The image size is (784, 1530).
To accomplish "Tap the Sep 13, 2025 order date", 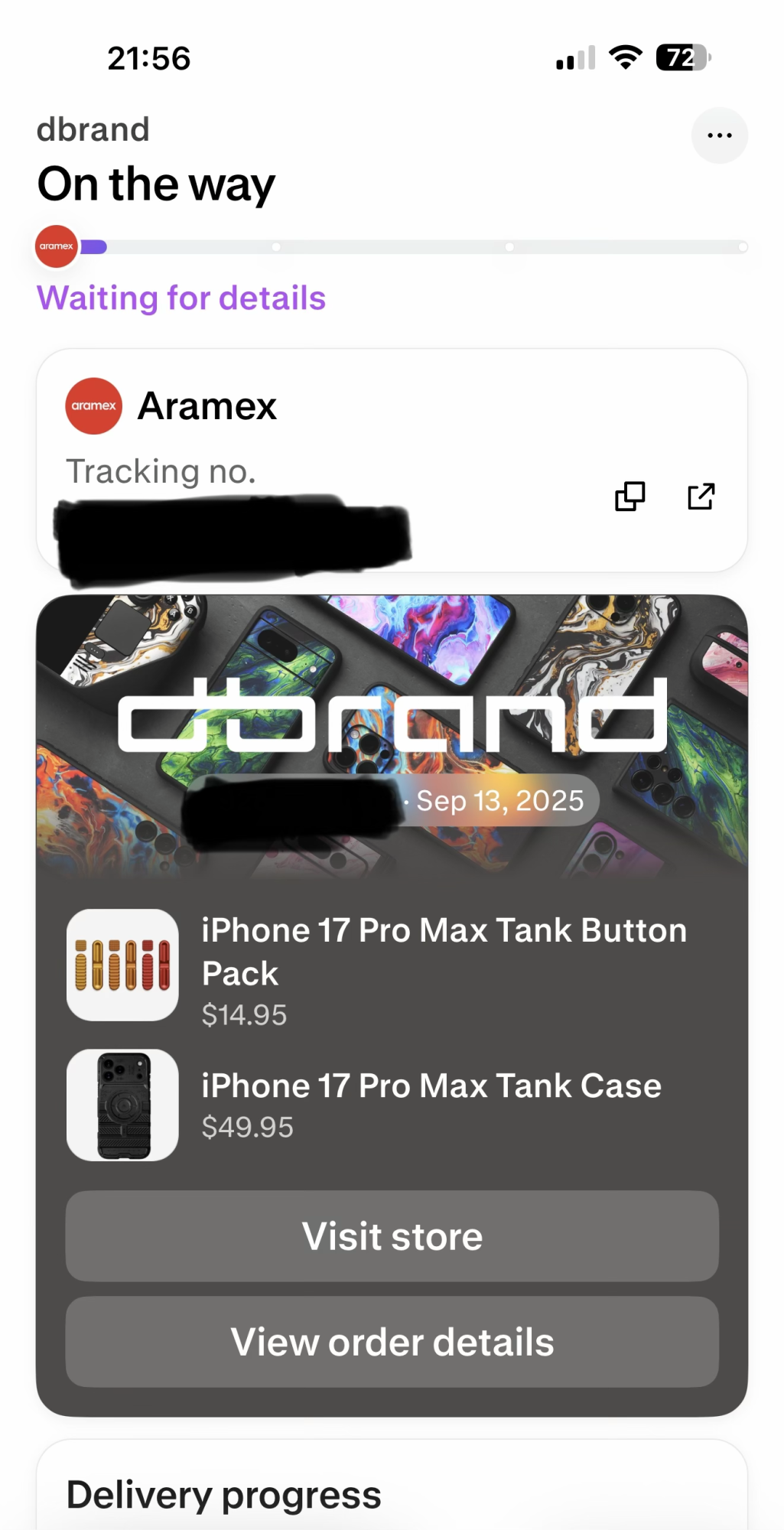I will click(500, 800).
